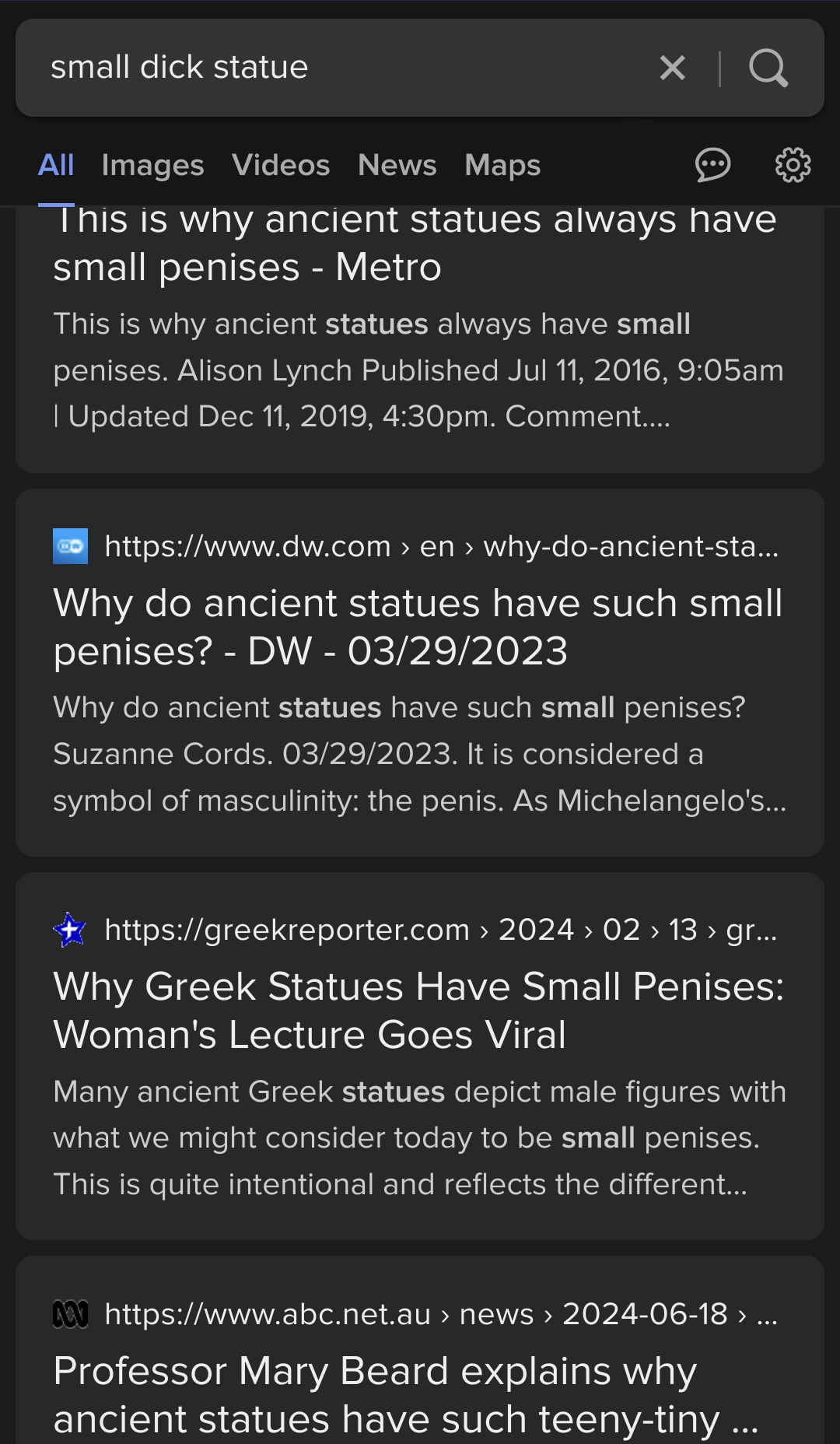Select the All results tab
Viewport: 840px width, 1444px height.
pyautogui.click(x=56, y=165)
